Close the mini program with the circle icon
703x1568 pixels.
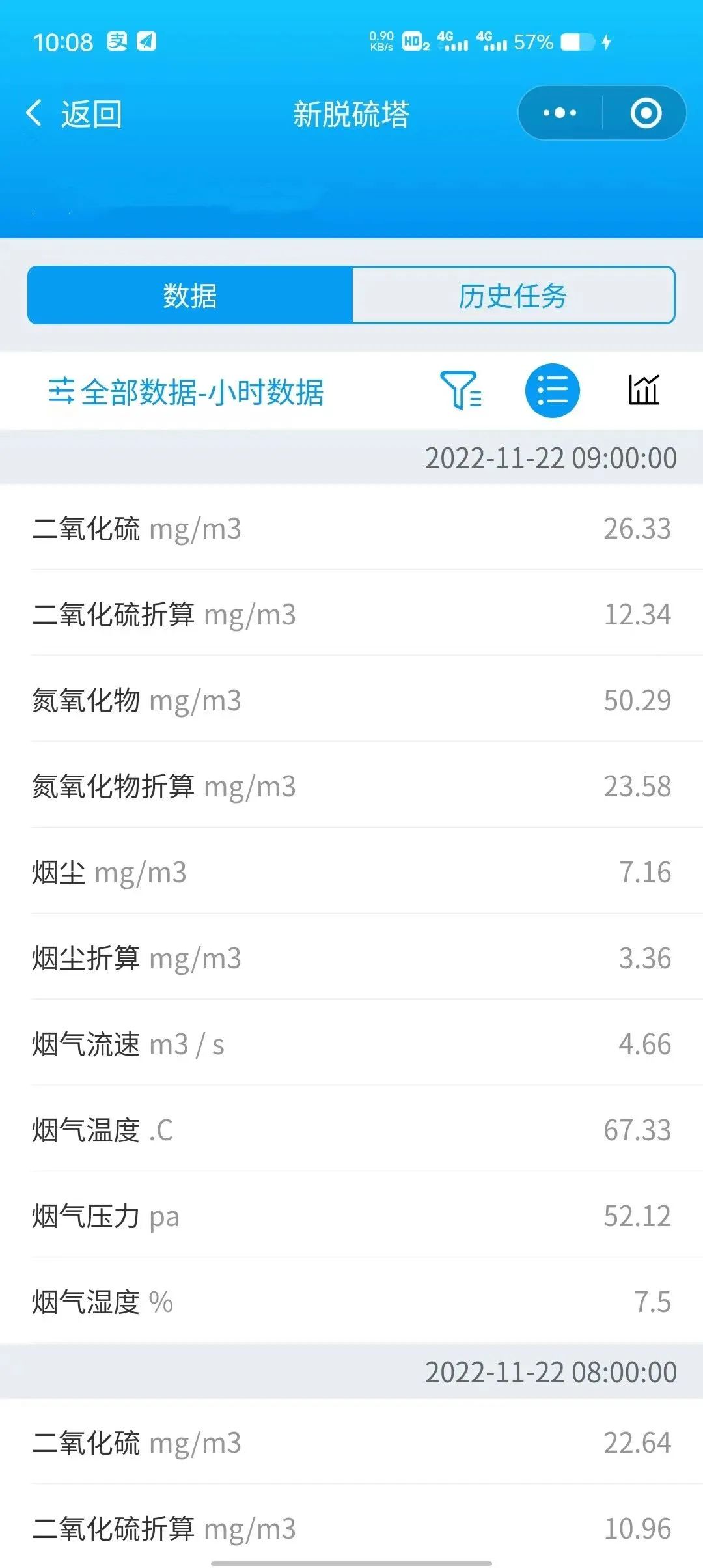click(x=646, y=113)
